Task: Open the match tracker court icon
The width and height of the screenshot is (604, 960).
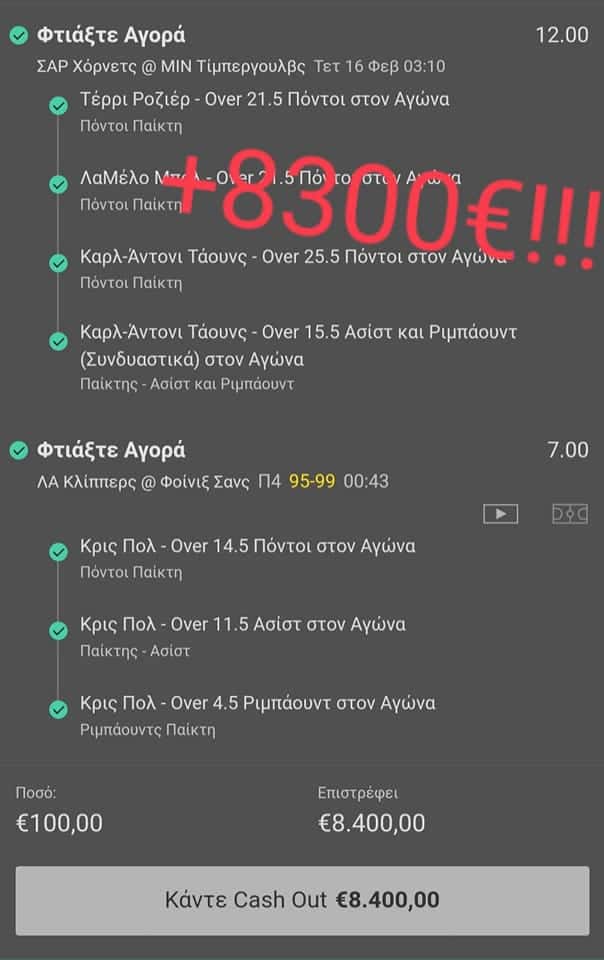Action: point(570,514)
